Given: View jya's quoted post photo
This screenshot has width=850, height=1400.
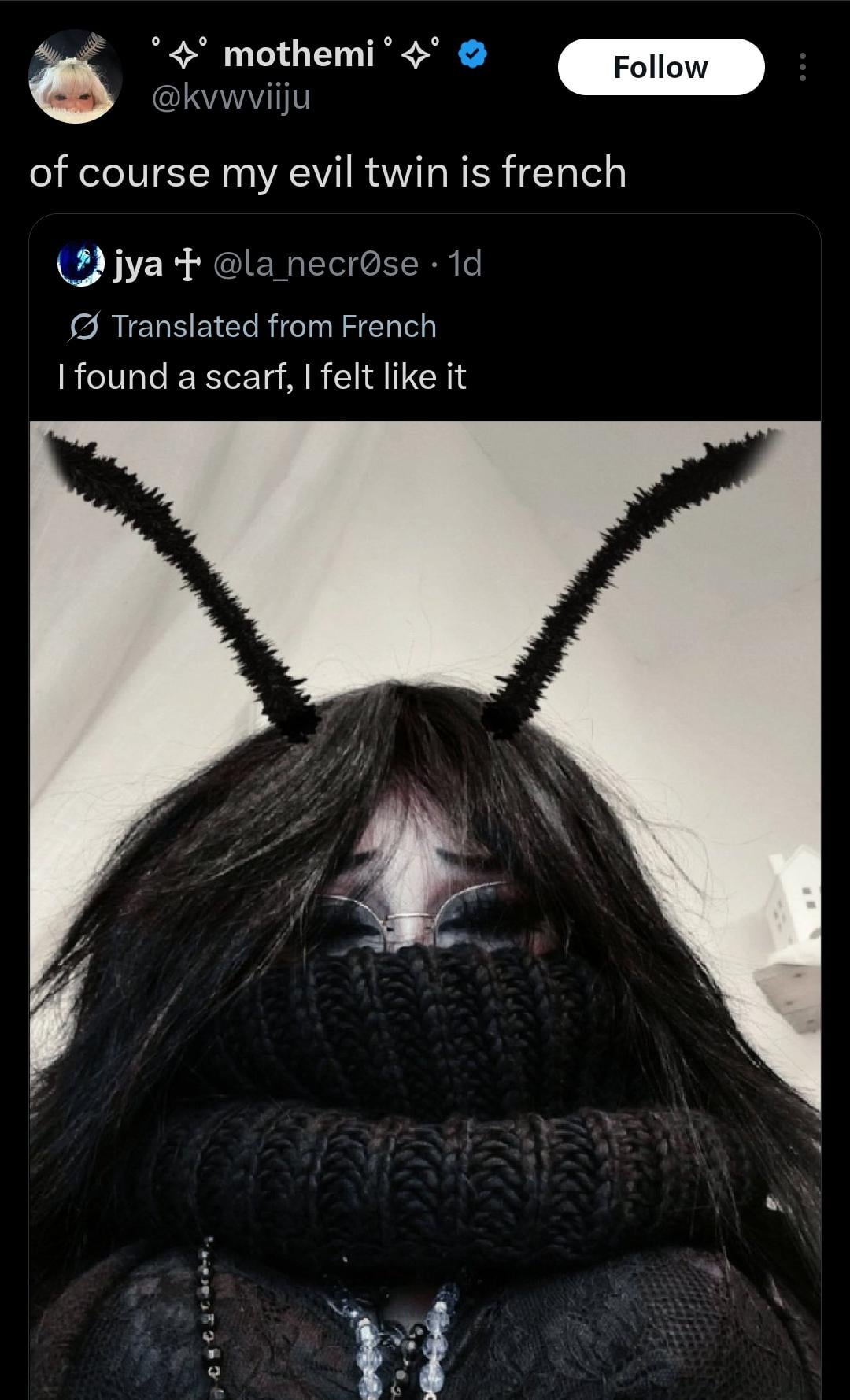Looking at the screenshot, I should click(x=425, y=906).
